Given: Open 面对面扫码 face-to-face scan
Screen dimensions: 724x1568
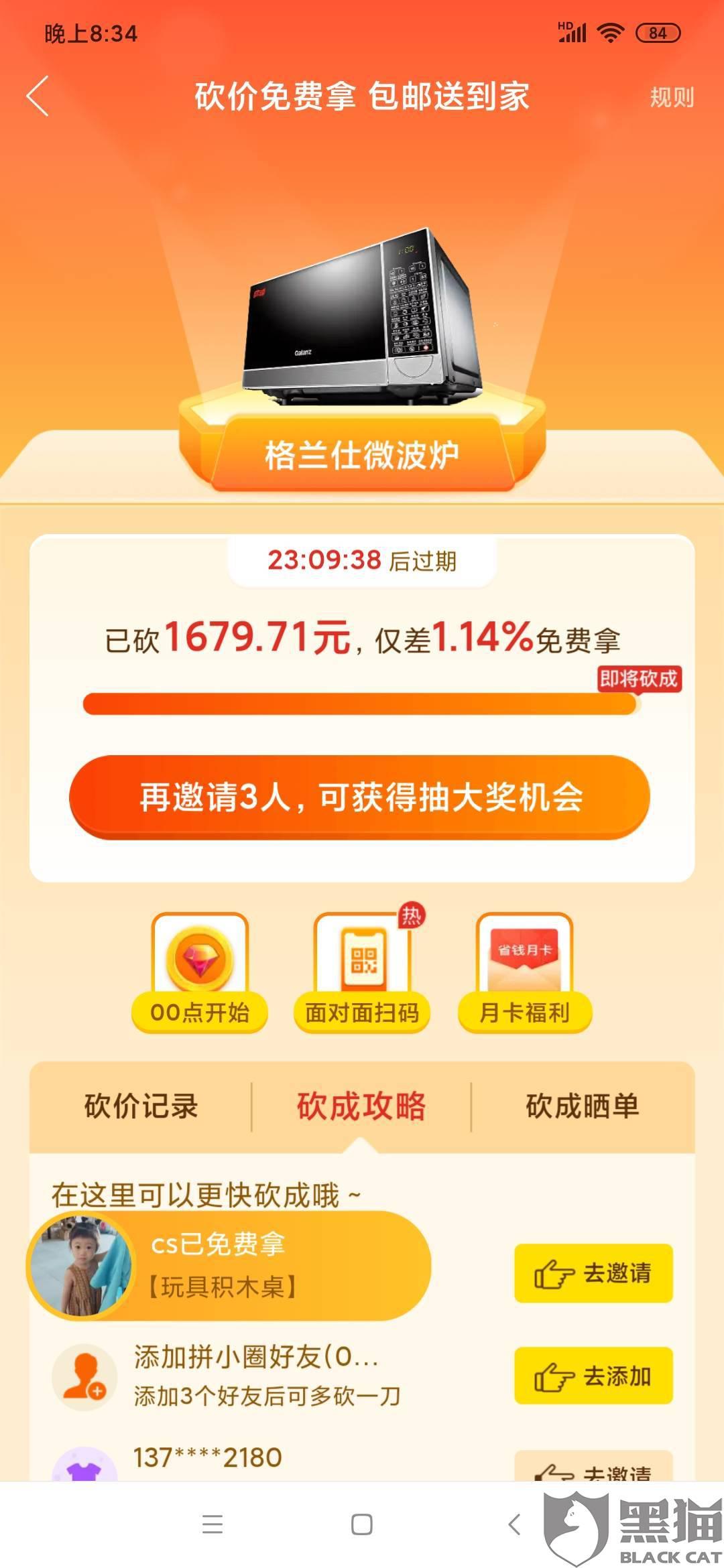Looking at the screenshot, I should point(362,972).
